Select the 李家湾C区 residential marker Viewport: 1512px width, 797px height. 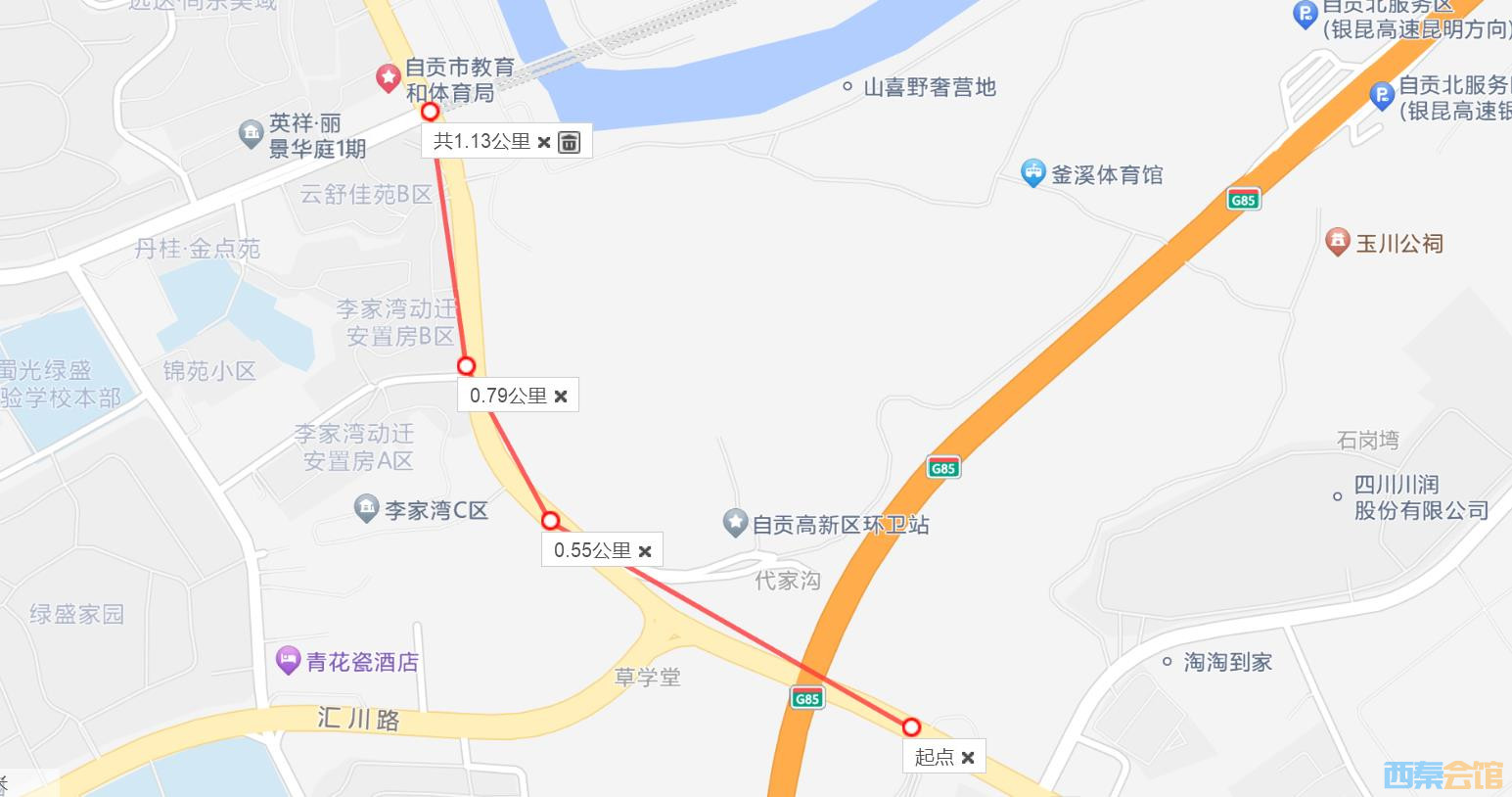click(x=366, y=508)
